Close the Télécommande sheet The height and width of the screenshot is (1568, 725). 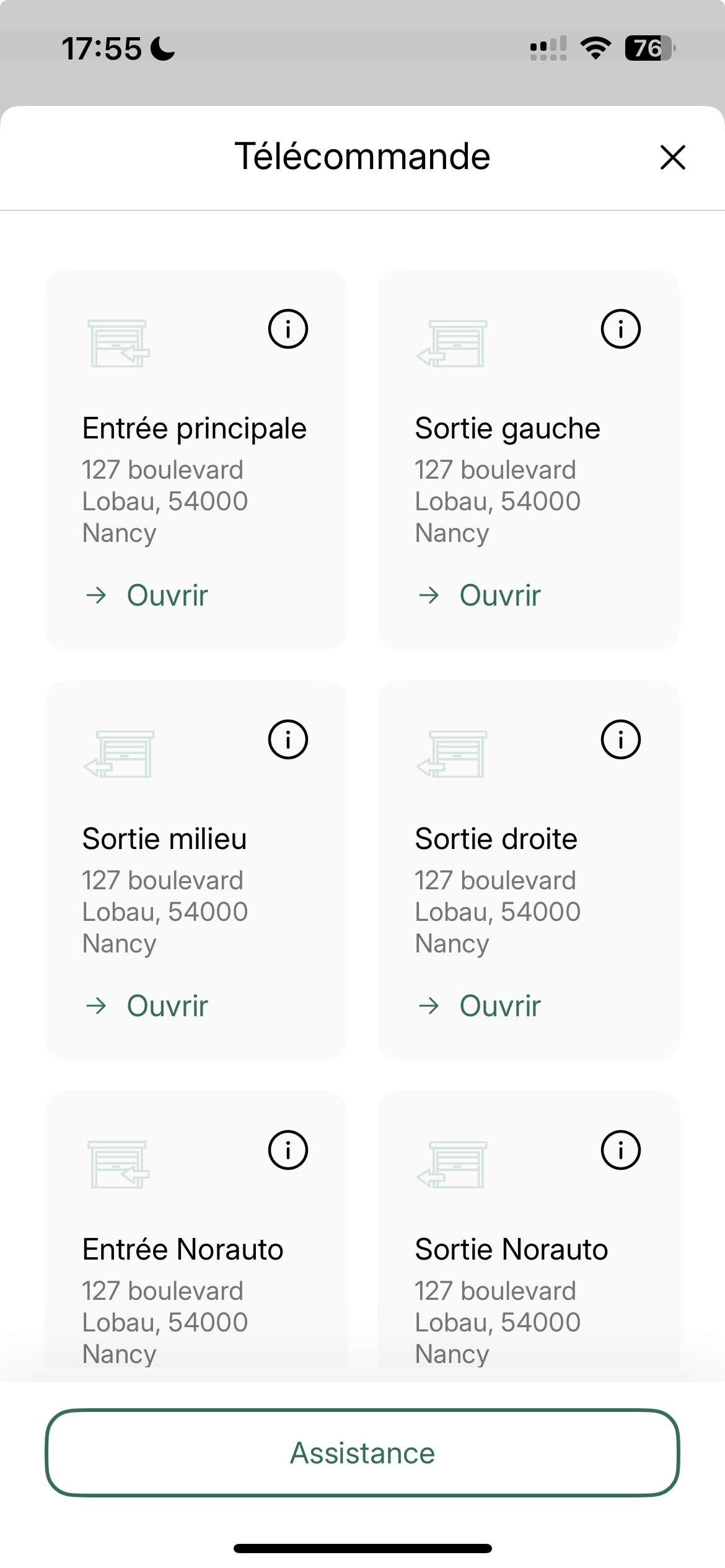point(672,157)
